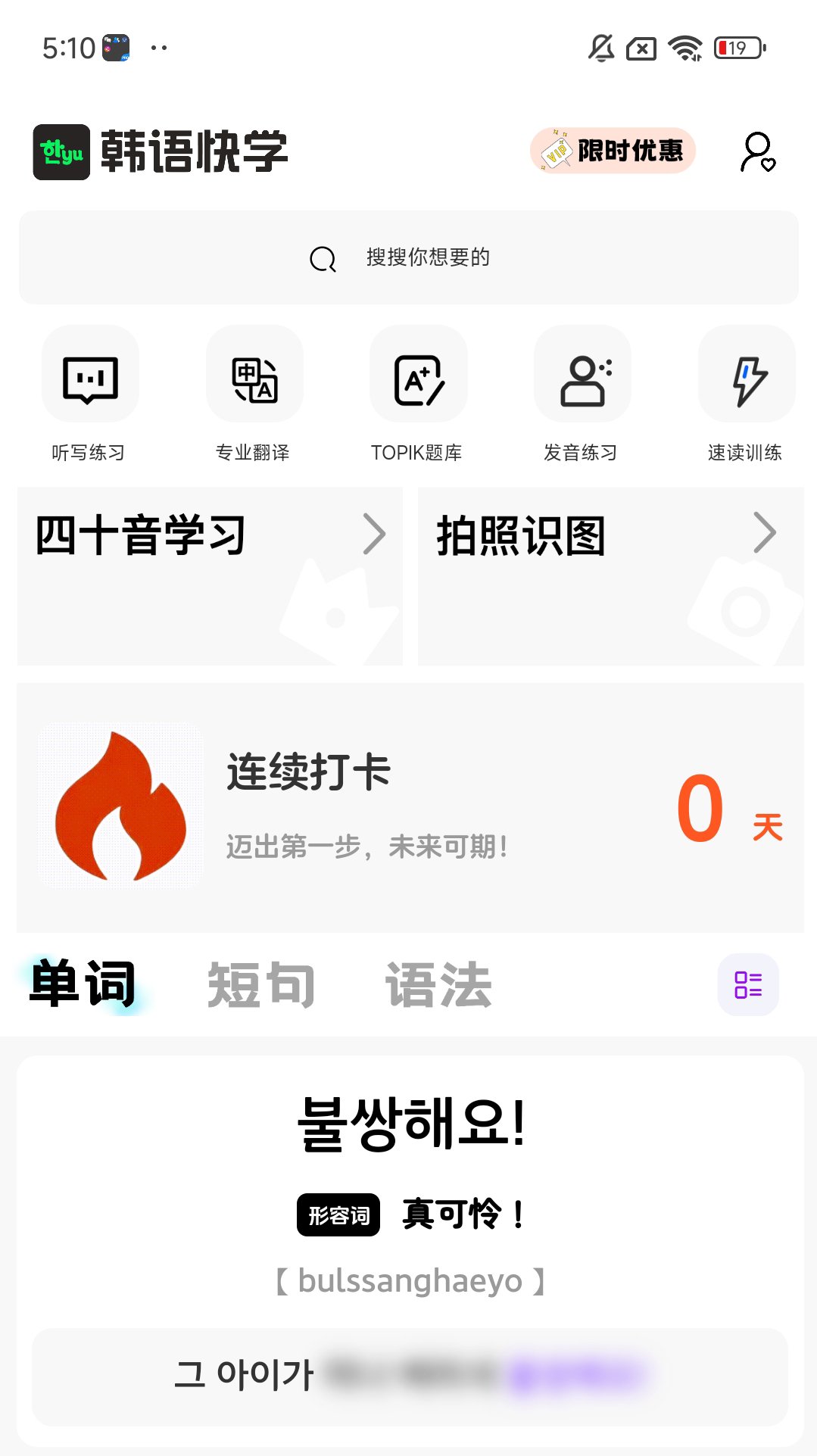Tap the 搜搜你想要的 search box

409,257
